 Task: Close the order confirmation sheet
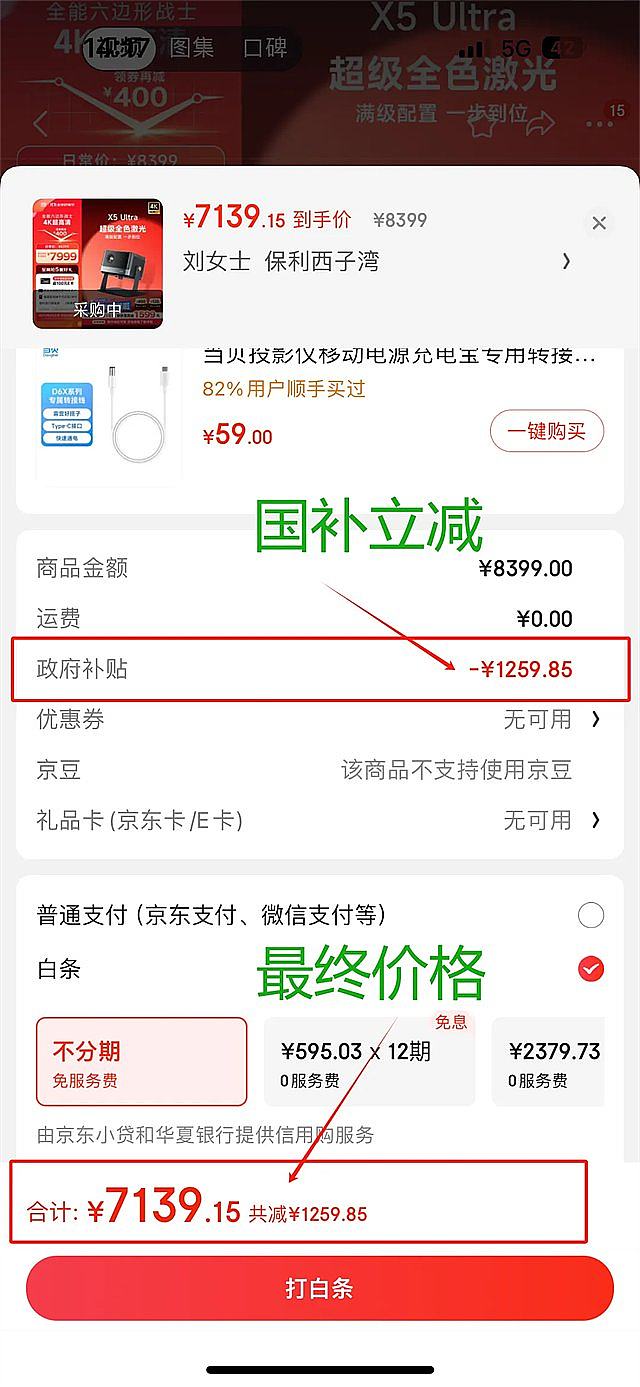pyautogui.click(x=599, y=223)
